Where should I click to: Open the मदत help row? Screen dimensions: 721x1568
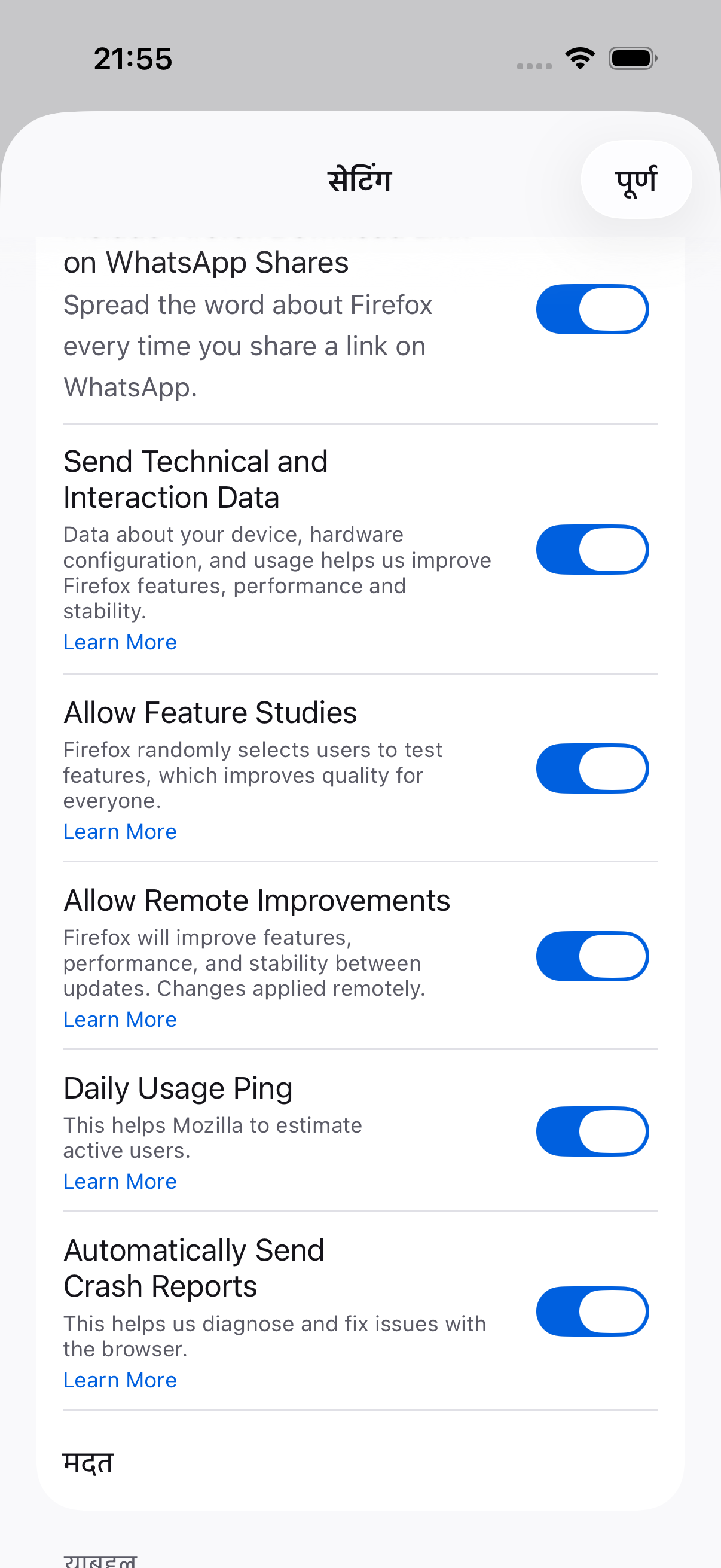pos(360,1462)
